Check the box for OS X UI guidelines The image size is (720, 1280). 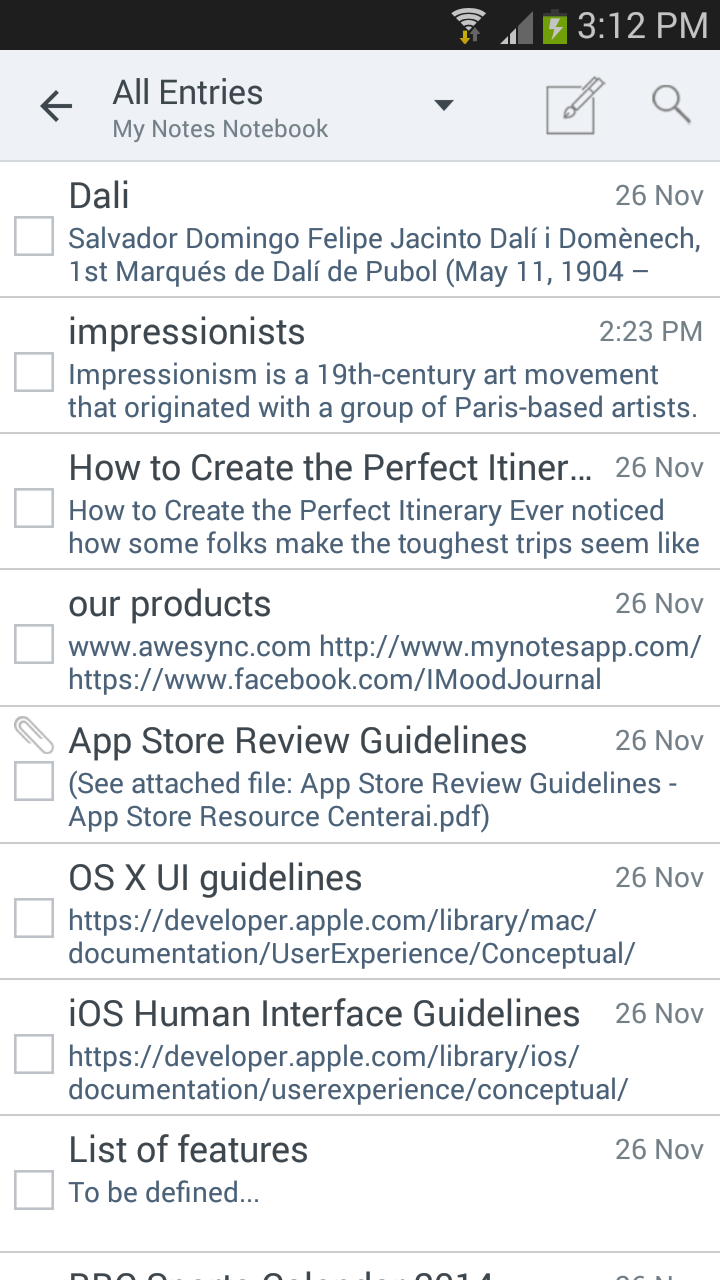tap(34, 918)
